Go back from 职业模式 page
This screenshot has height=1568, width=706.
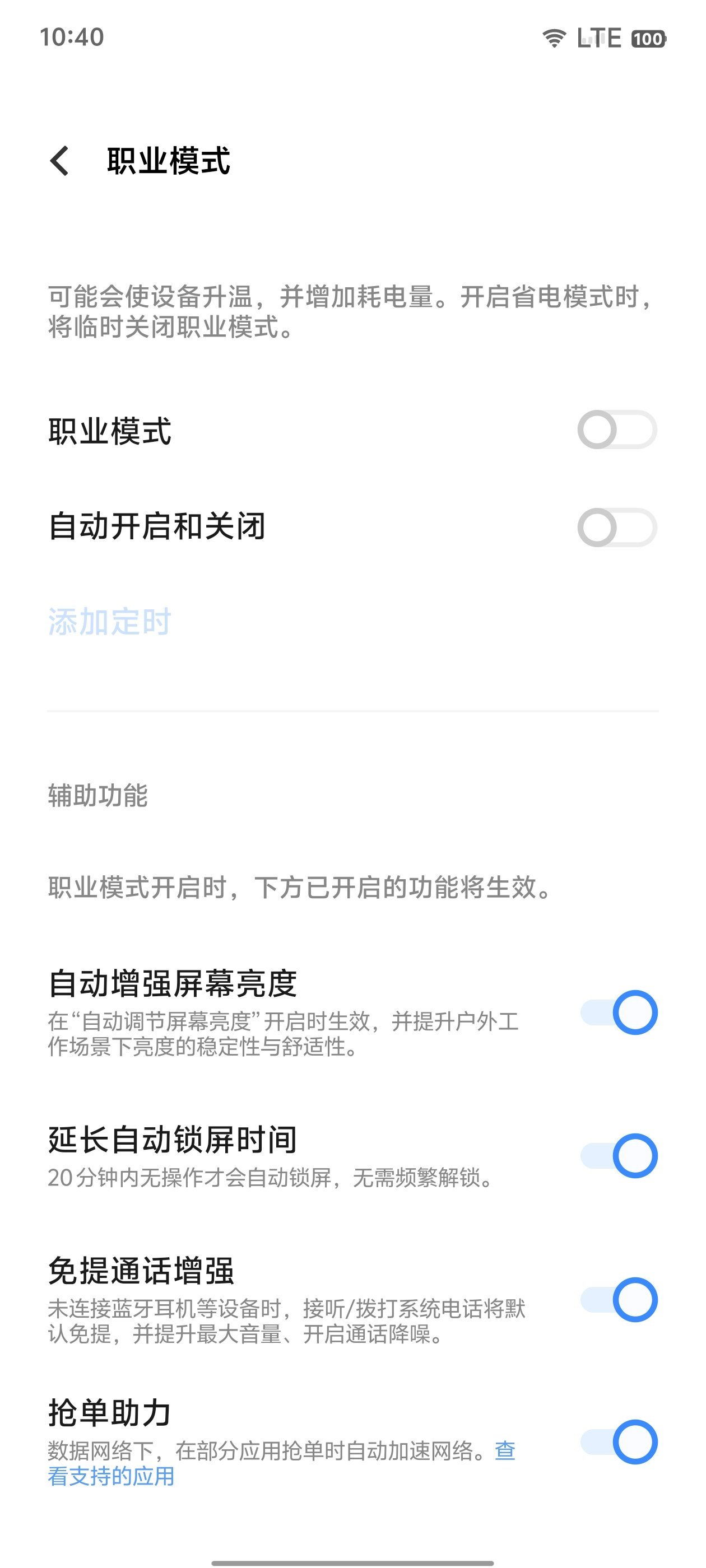coord(60,161)
